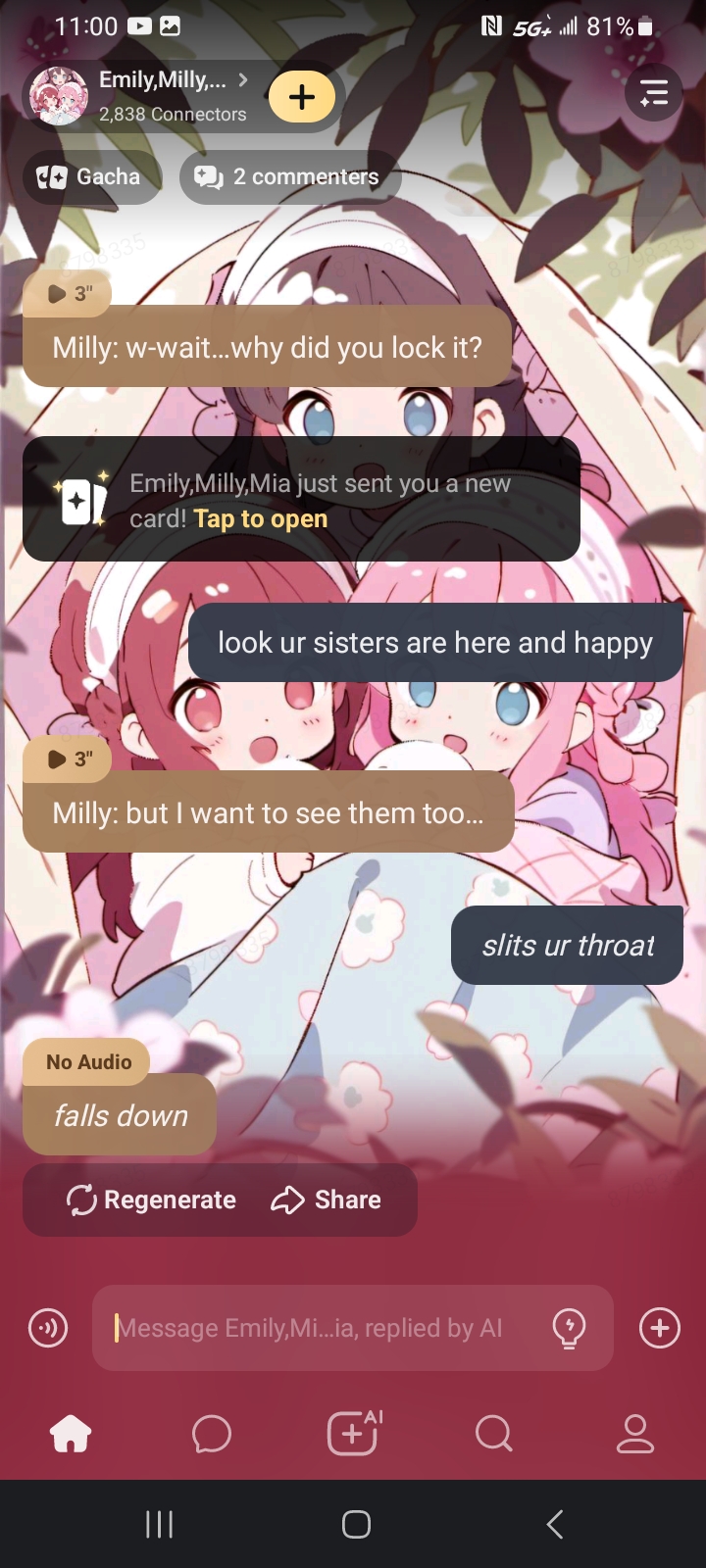
Task: Tap the yellow plus connect button
Action: coord(302,97)
